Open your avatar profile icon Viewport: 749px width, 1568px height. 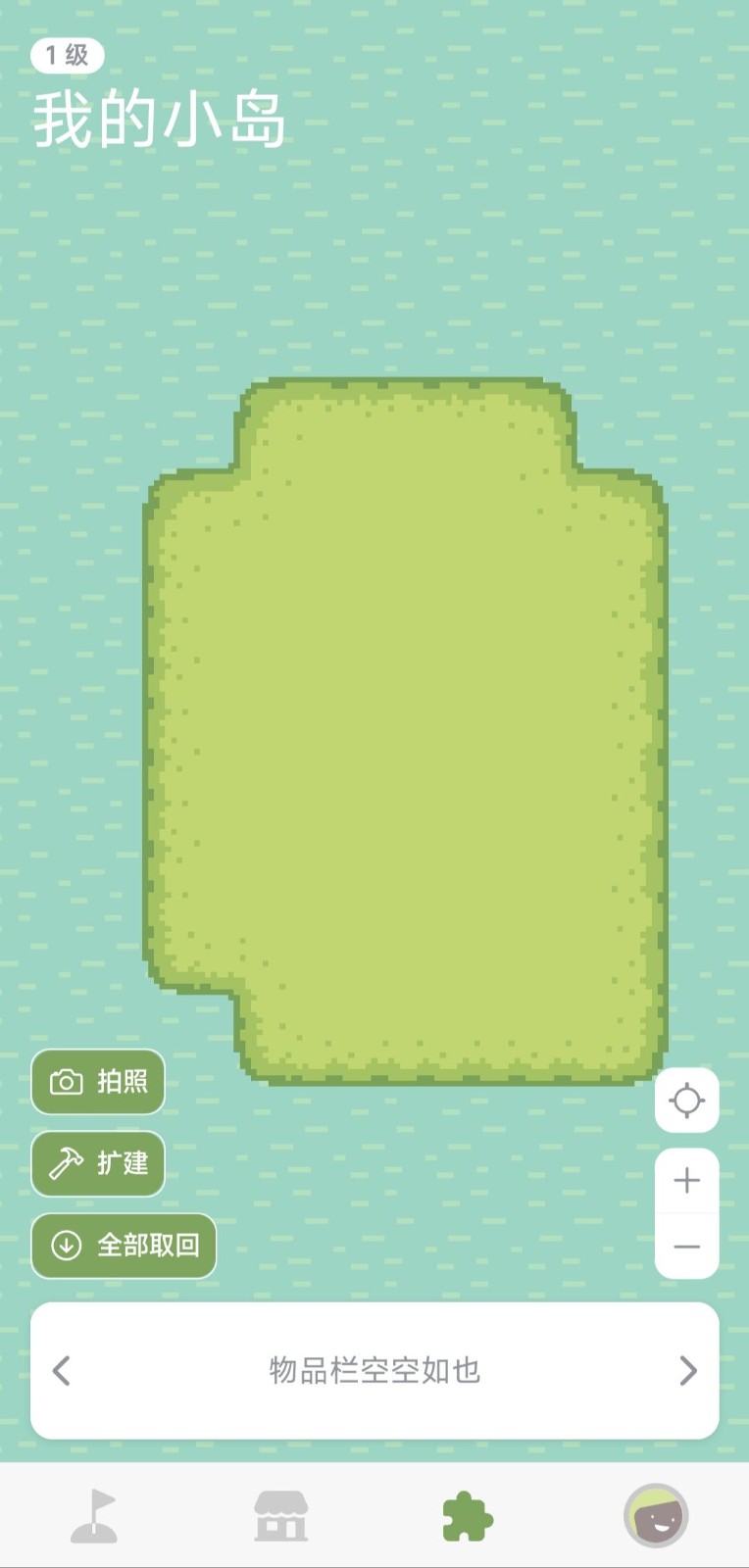point(655,1514)
